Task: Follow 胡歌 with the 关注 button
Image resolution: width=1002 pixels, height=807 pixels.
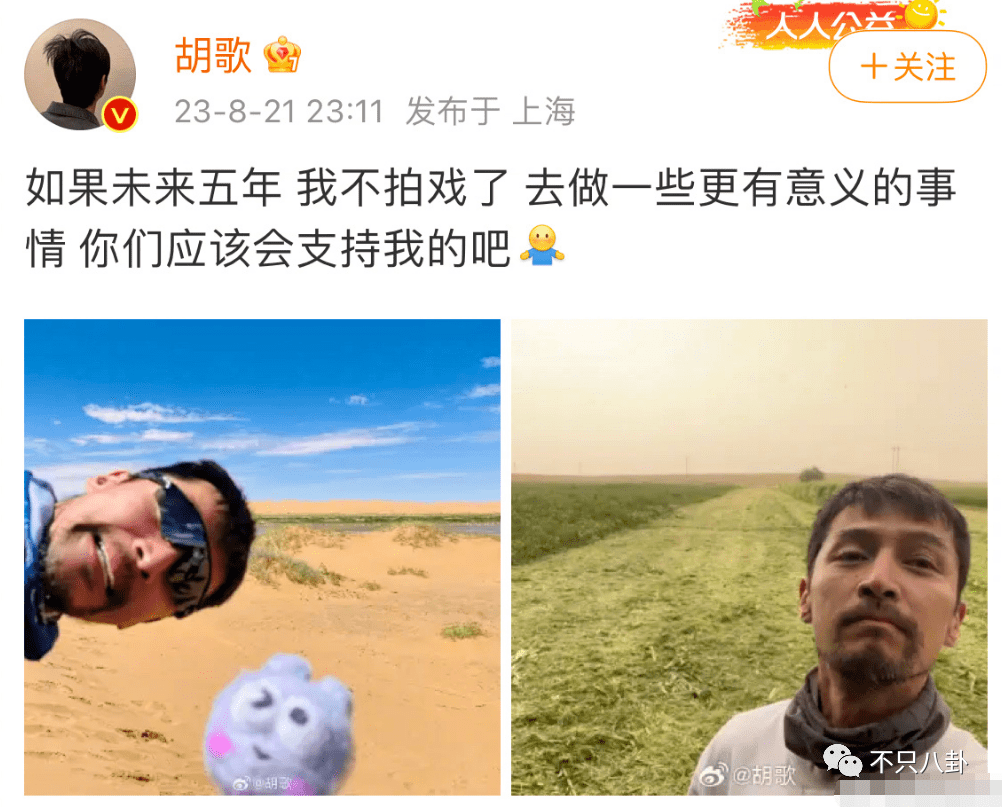Action: [907, 67]
